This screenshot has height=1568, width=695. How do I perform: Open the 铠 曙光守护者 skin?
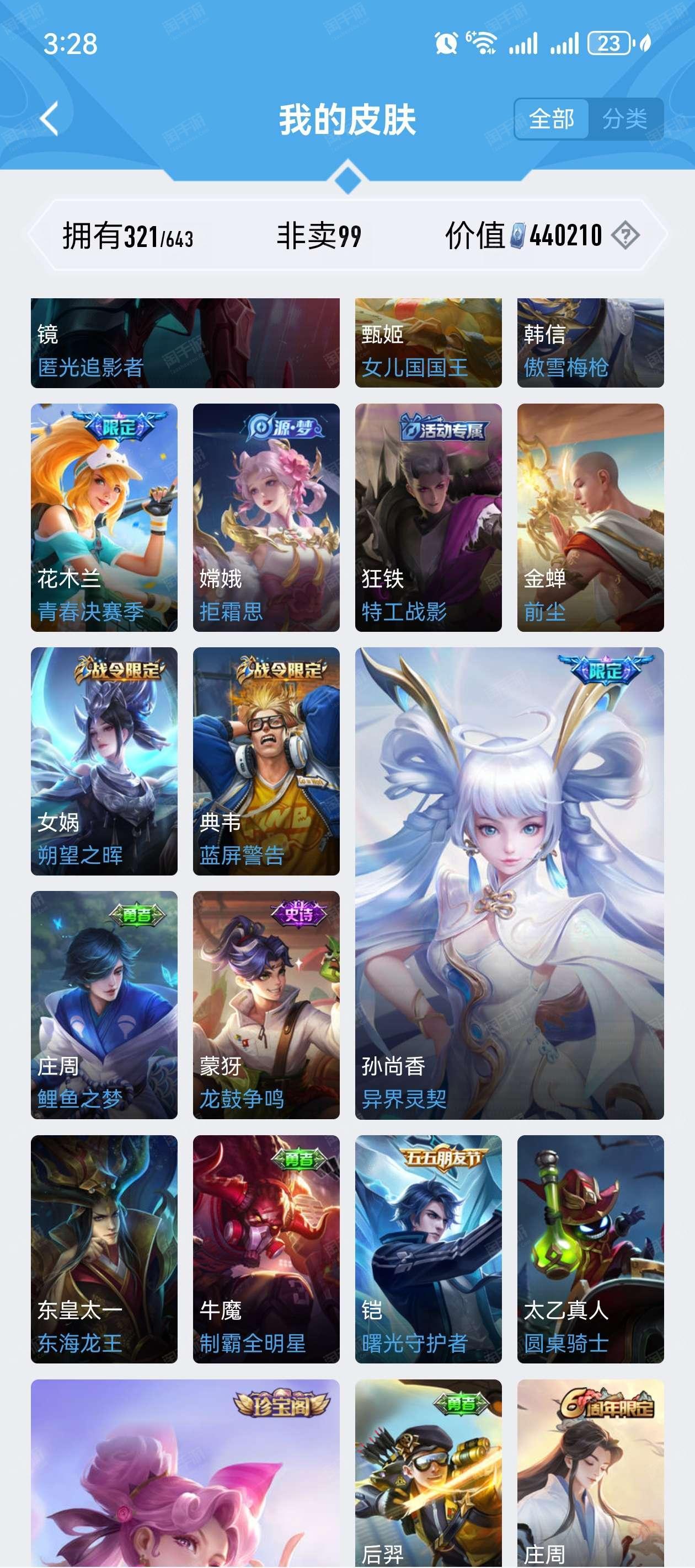pyautogui.click(x=428, y=1249)
